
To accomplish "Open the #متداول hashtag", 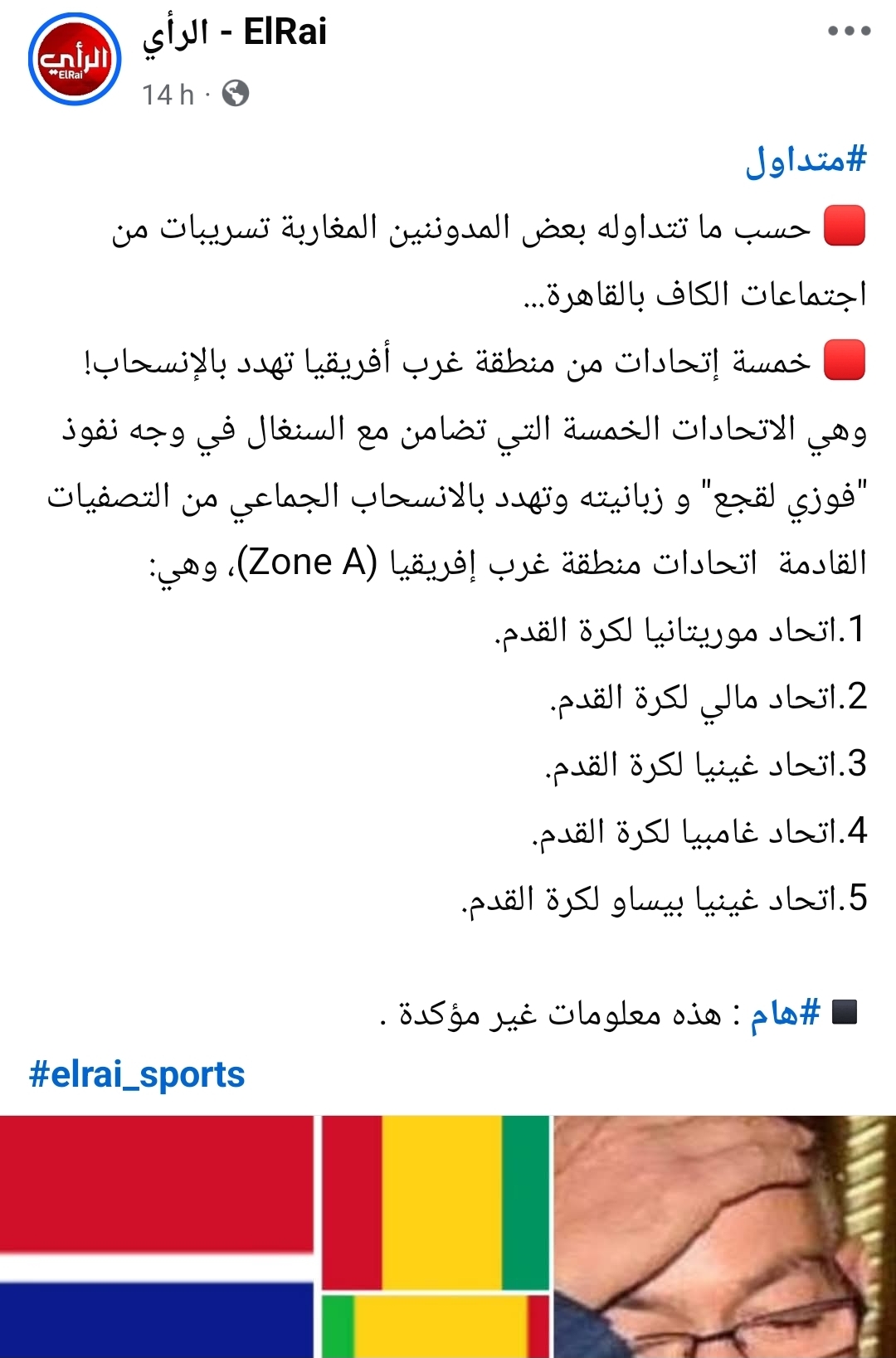I will coord(806,159).
